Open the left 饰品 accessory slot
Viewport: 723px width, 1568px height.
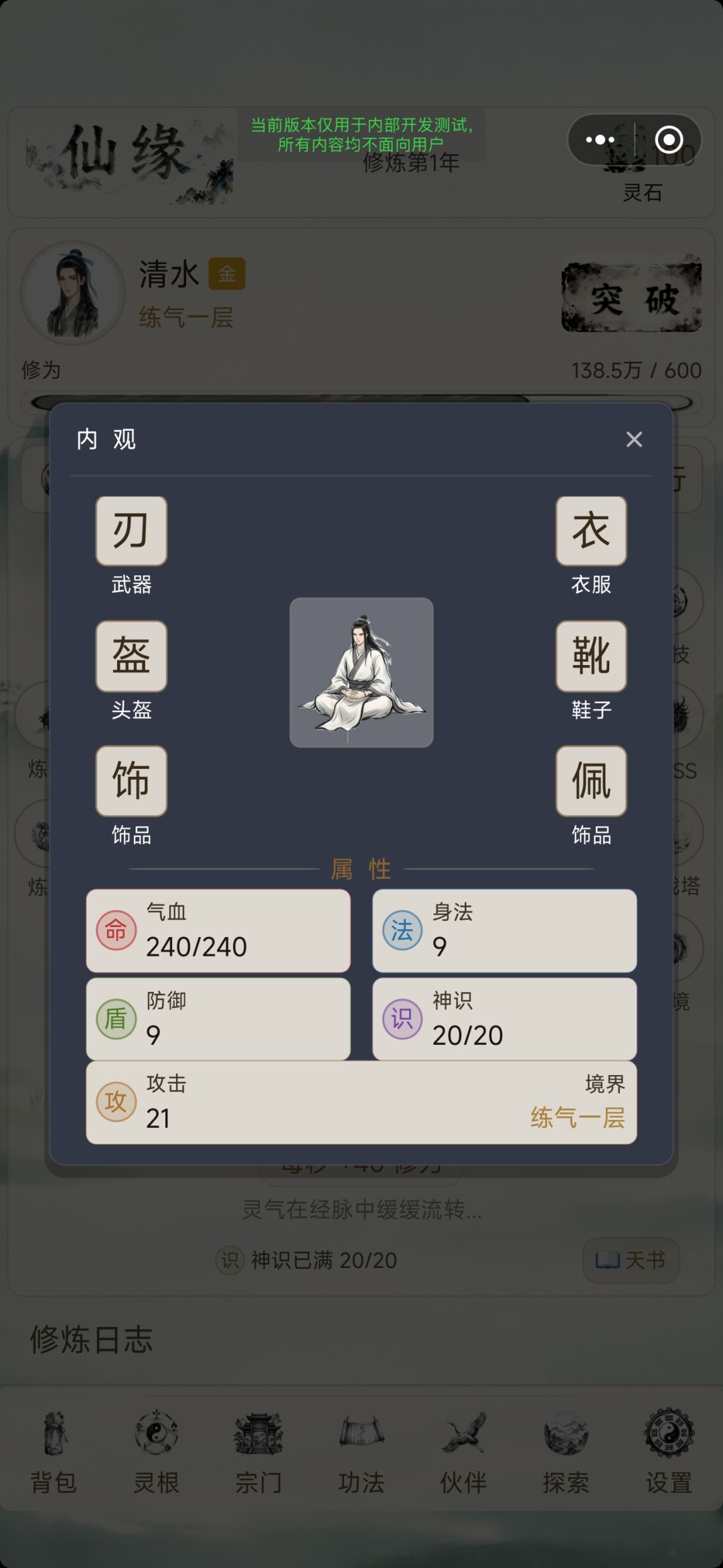(131, 782)
